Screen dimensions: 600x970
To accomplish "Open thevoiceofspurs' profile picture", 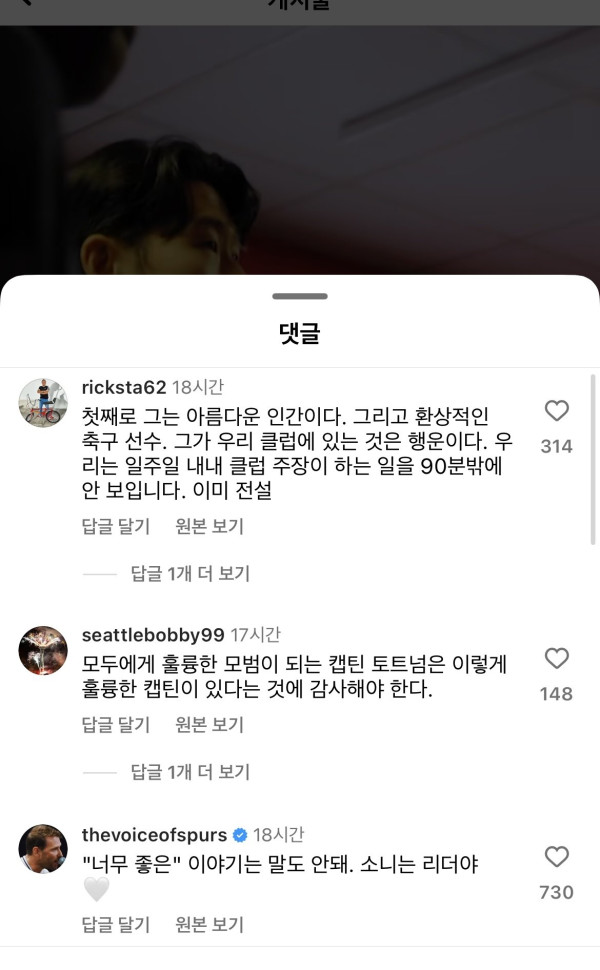I will (43, 849).
